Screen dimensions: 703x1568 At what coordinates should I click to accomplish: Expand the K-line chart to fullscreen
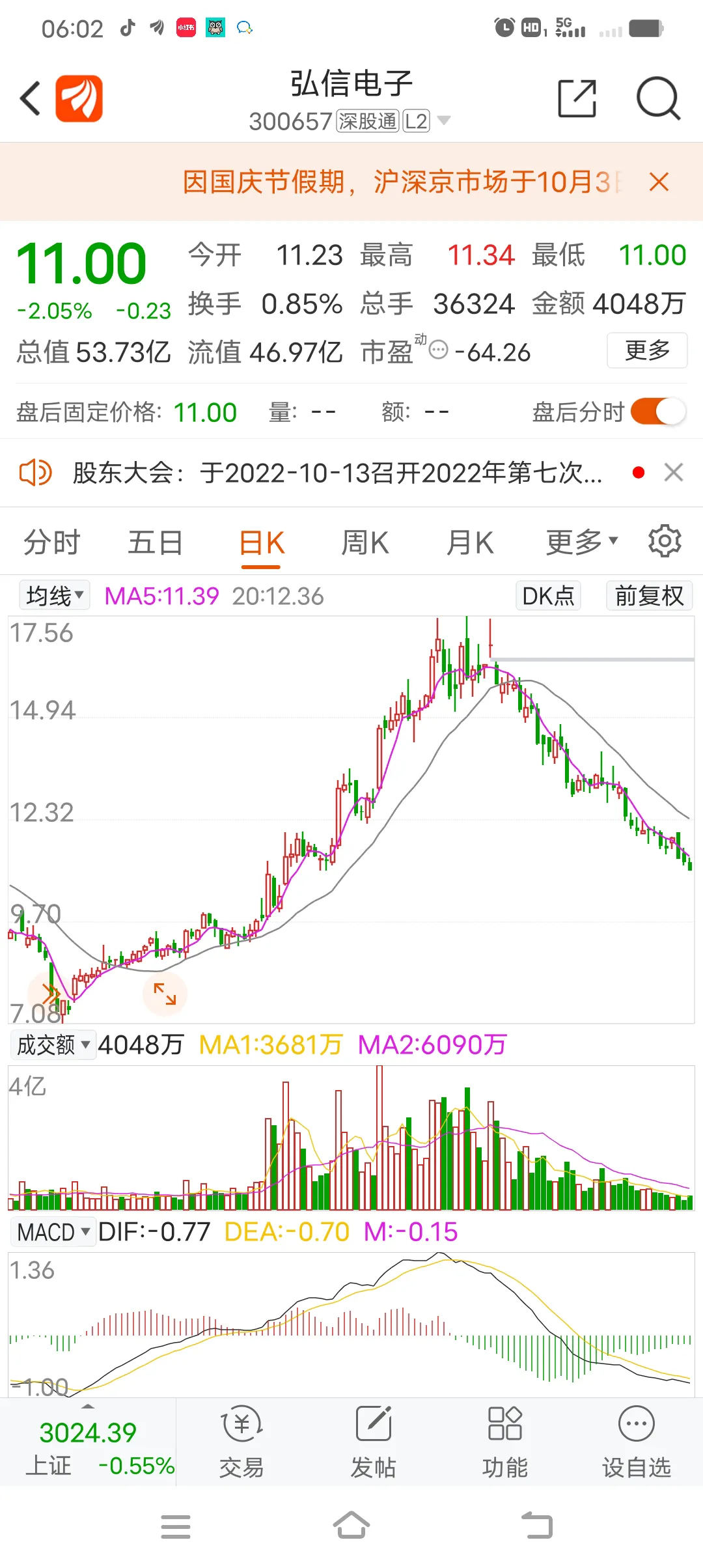tap(165, 994)
